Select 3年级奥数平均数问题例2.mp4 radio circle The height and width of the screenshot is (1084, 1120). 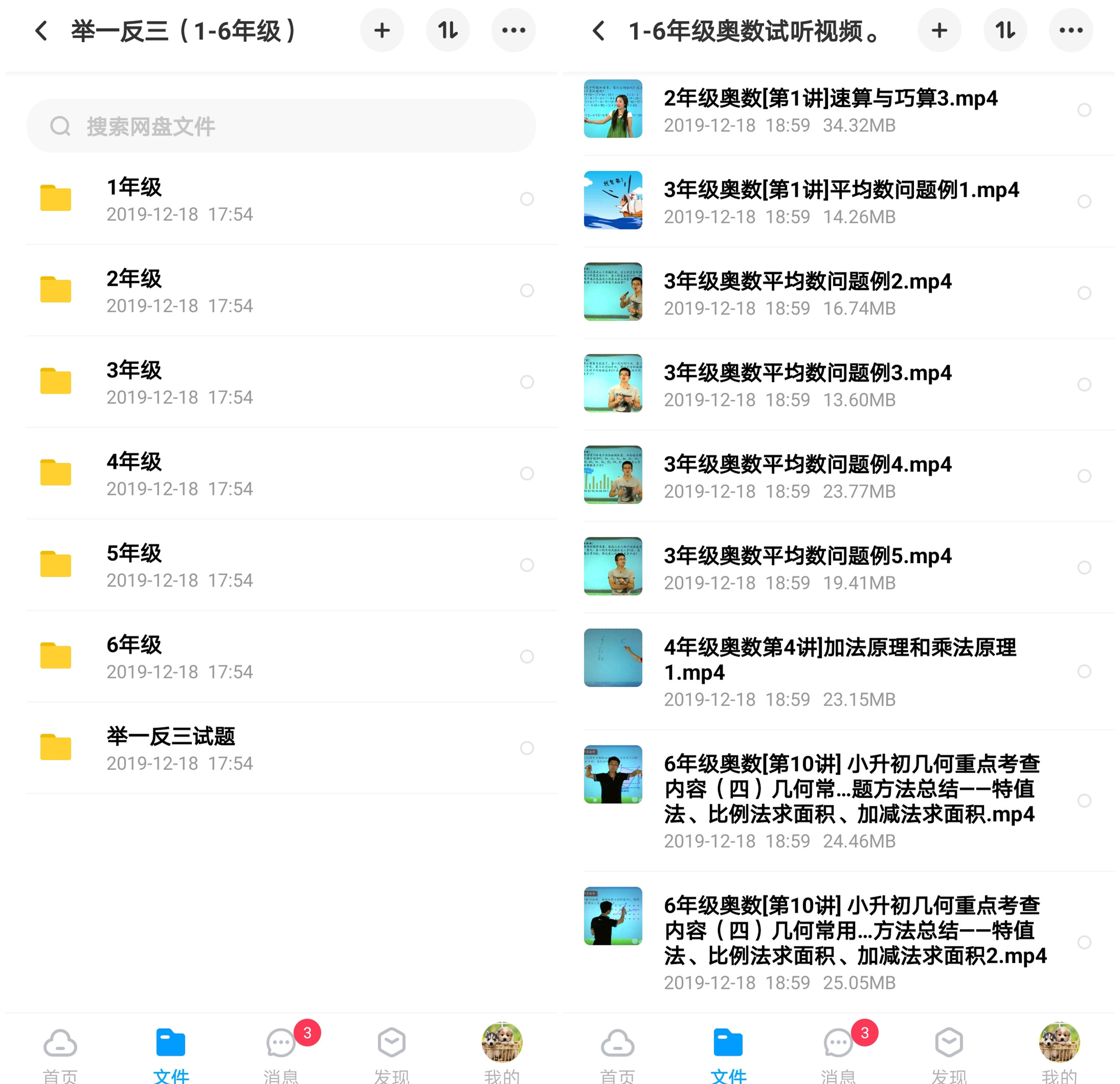(x=1084, y=292)
